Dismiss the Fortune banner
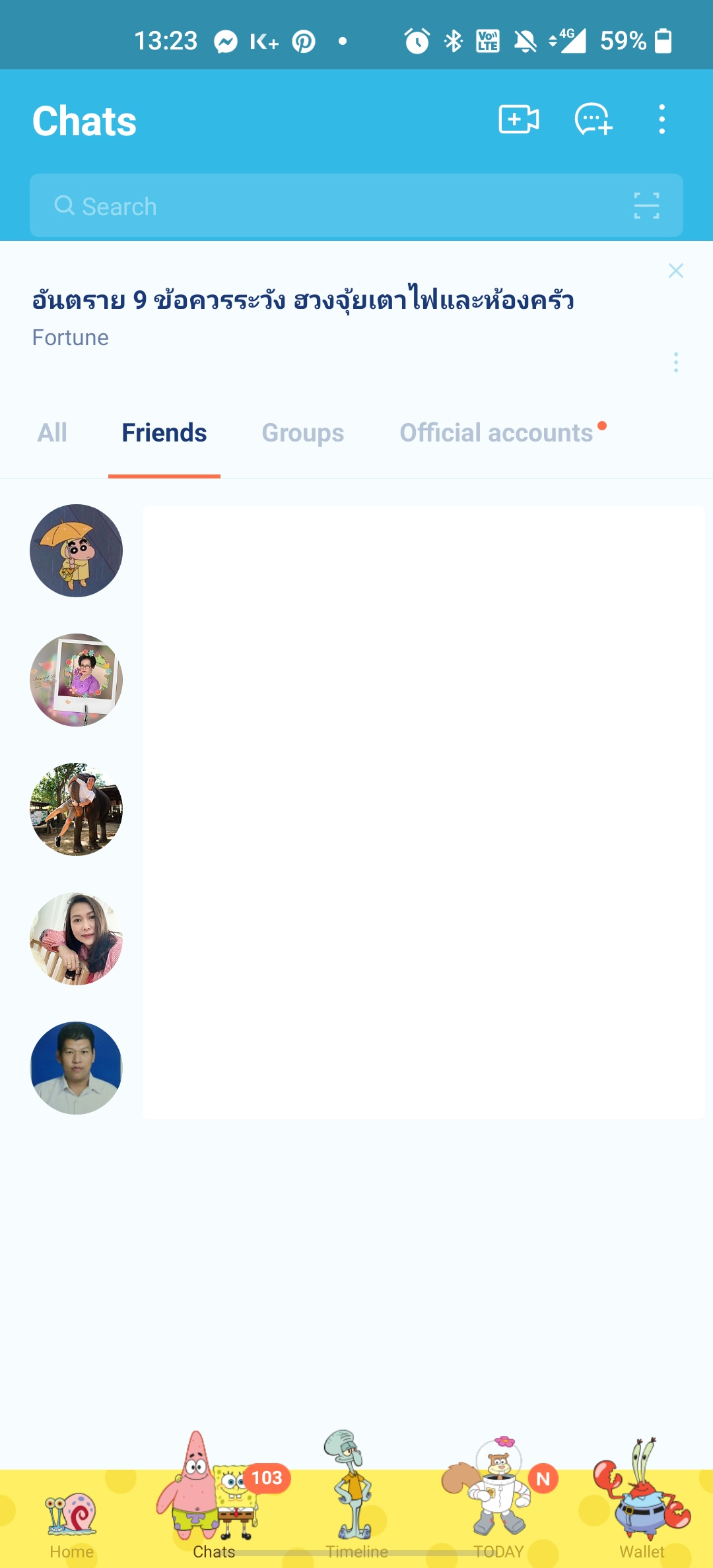Viewport: 713px width, 1568px height. point(675,271)
